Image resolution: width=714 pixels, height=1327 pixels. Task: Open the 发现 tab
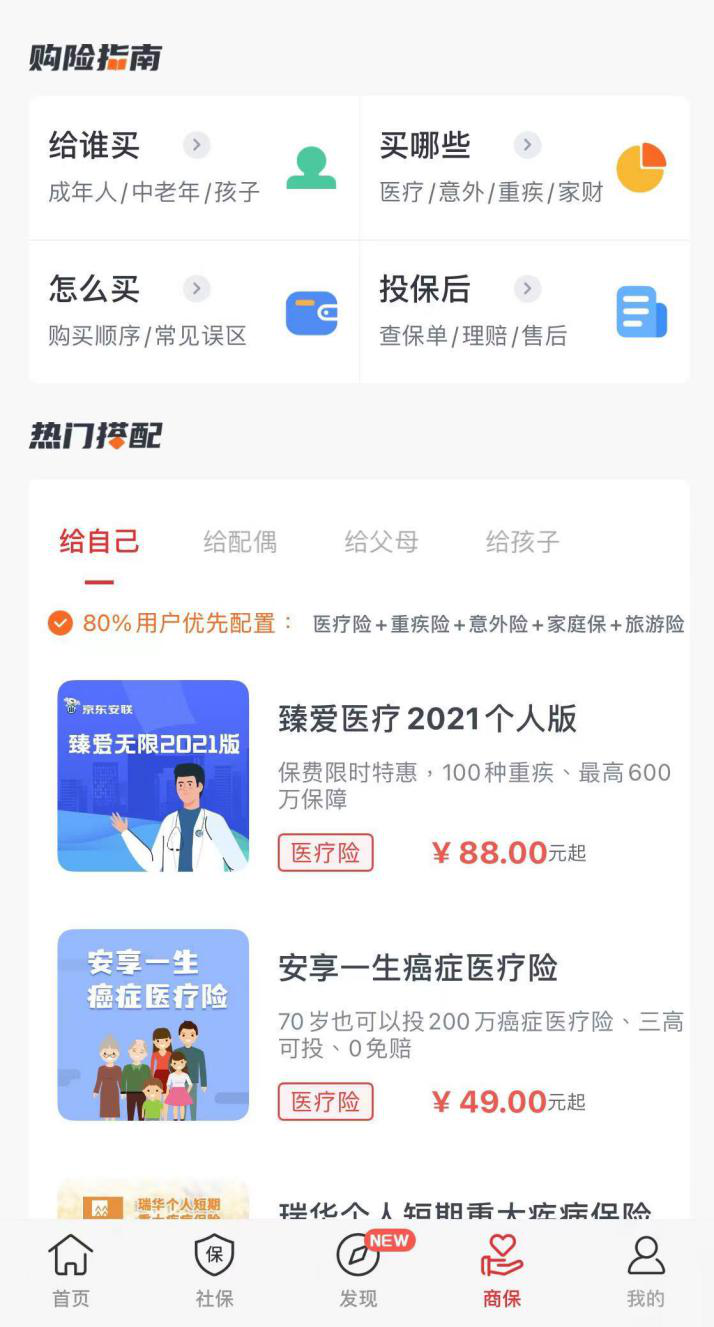pos(358,1272)
